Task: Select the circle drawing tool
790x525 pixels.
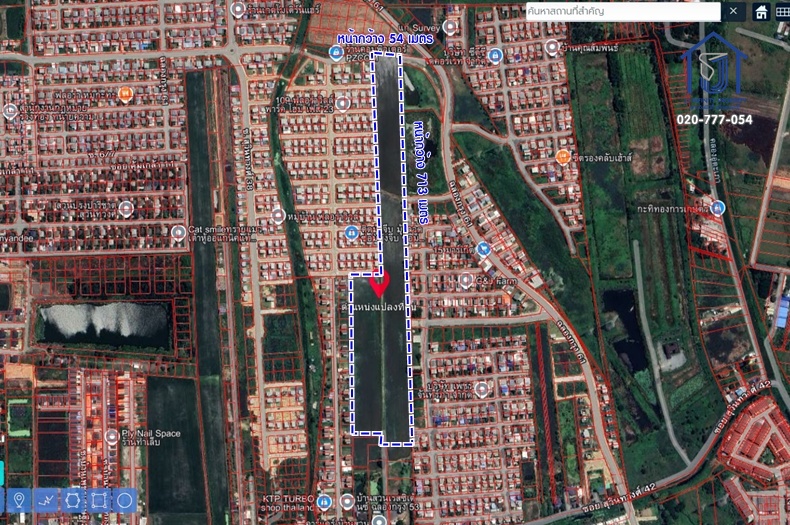Action: click(x=125, y=500)
